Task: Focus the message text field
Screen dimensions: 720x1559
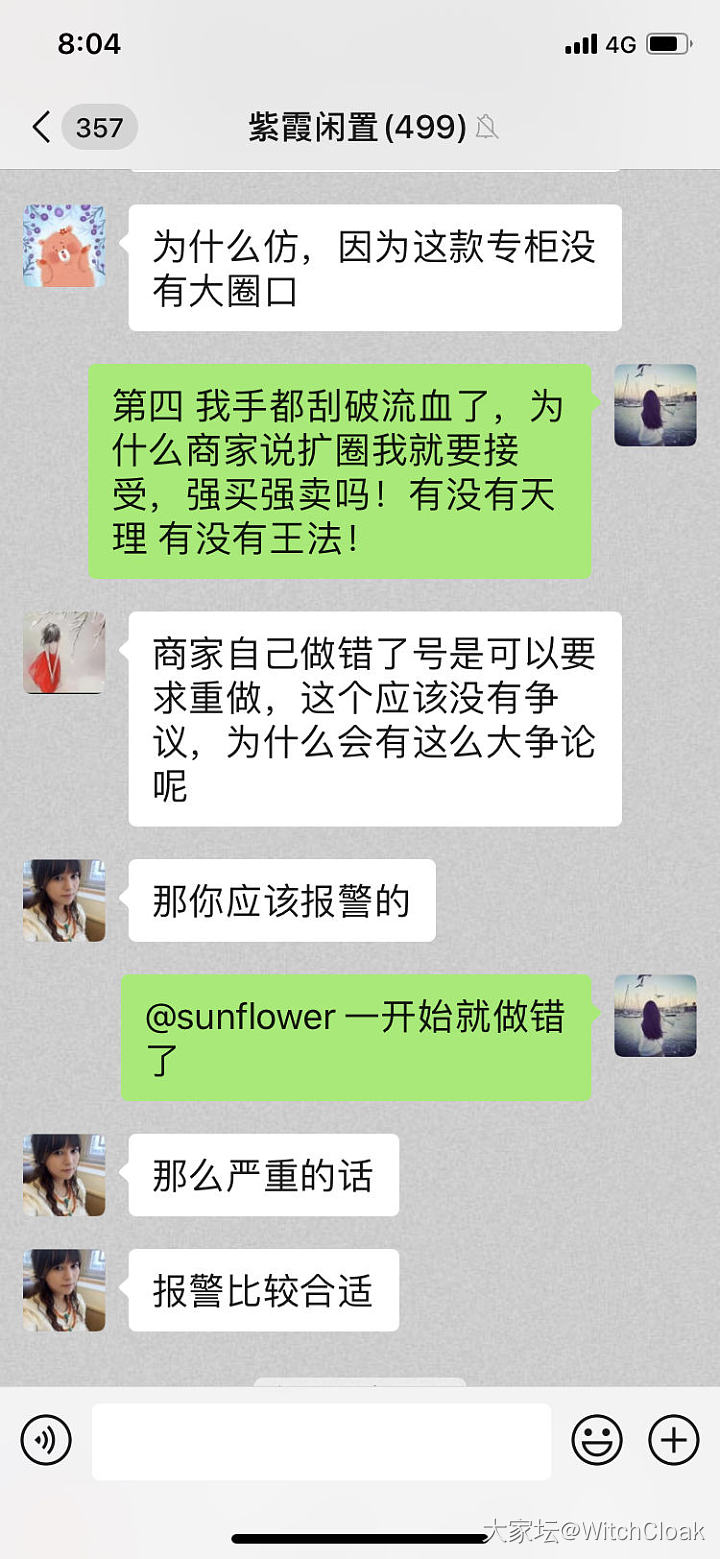Action: (x=321, y=1441)
